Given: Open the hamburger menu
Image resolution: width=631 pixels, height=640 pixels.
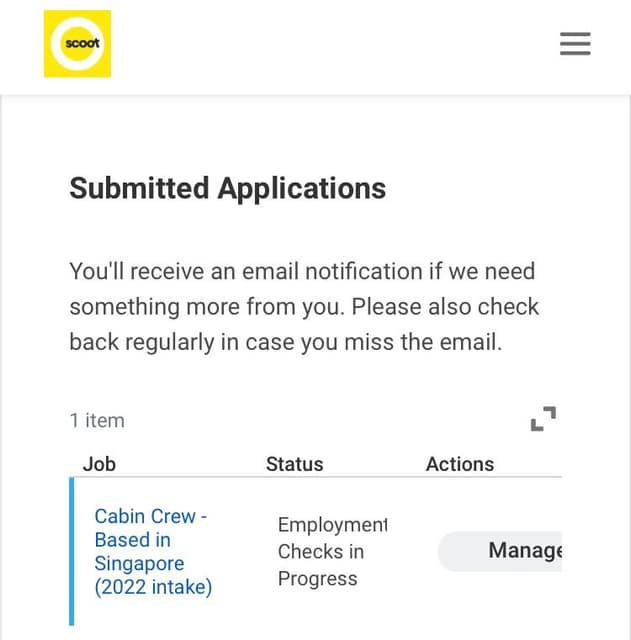Looking at the screenshot, I should coord(575,44).
